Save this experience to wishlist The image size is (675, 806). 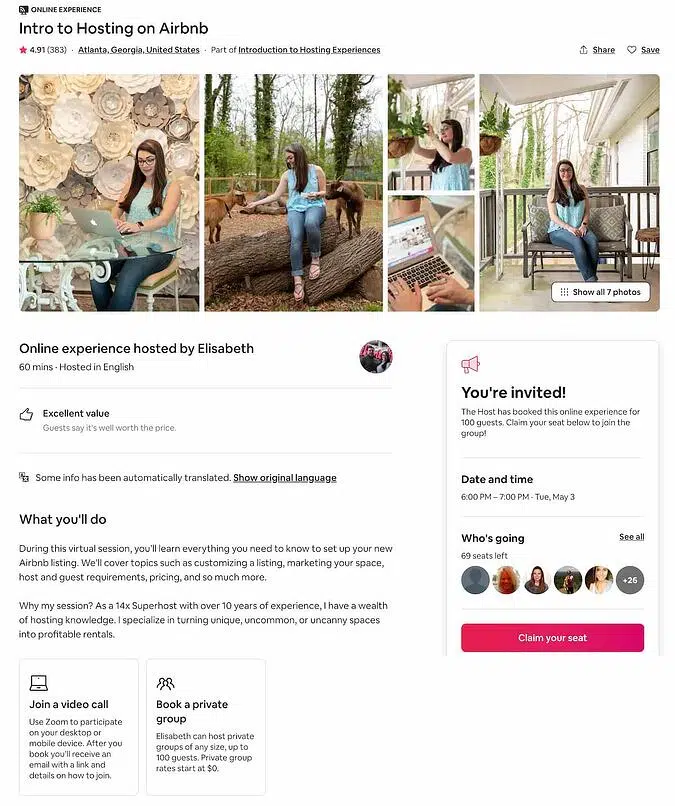[x=643, y=50]
